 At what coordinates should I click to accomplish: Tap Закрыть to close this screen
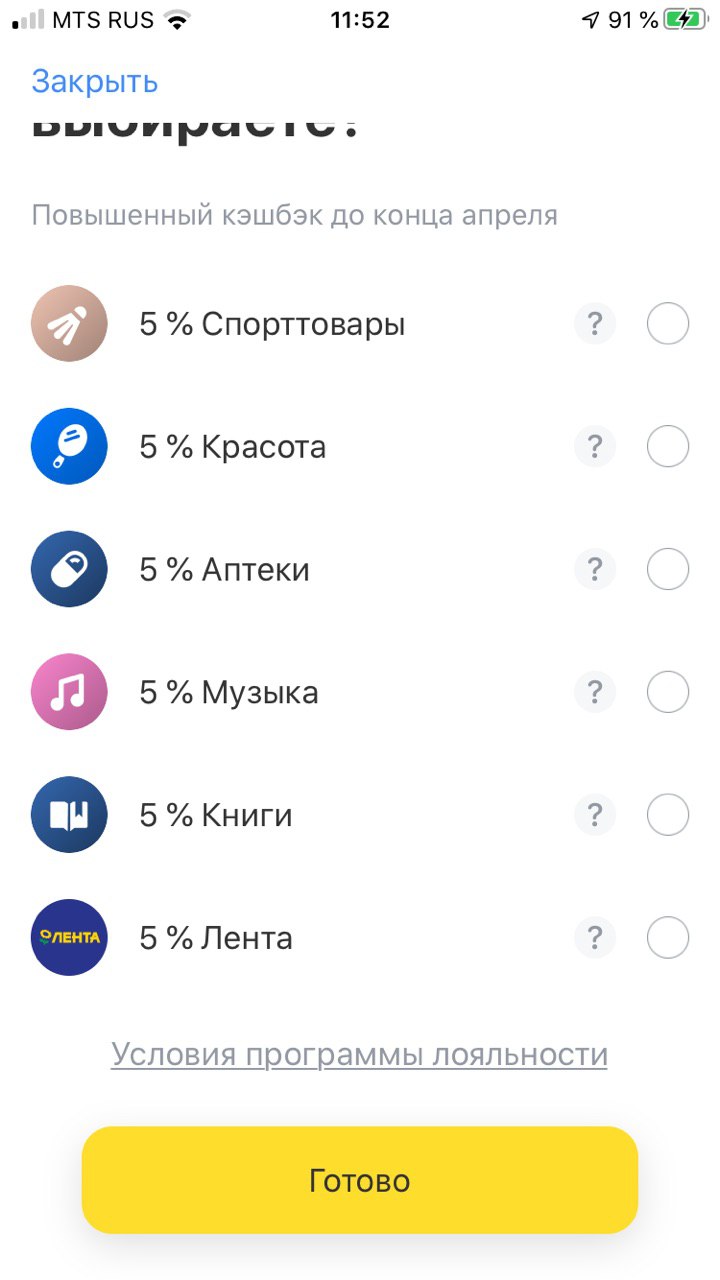coord(94,81)
